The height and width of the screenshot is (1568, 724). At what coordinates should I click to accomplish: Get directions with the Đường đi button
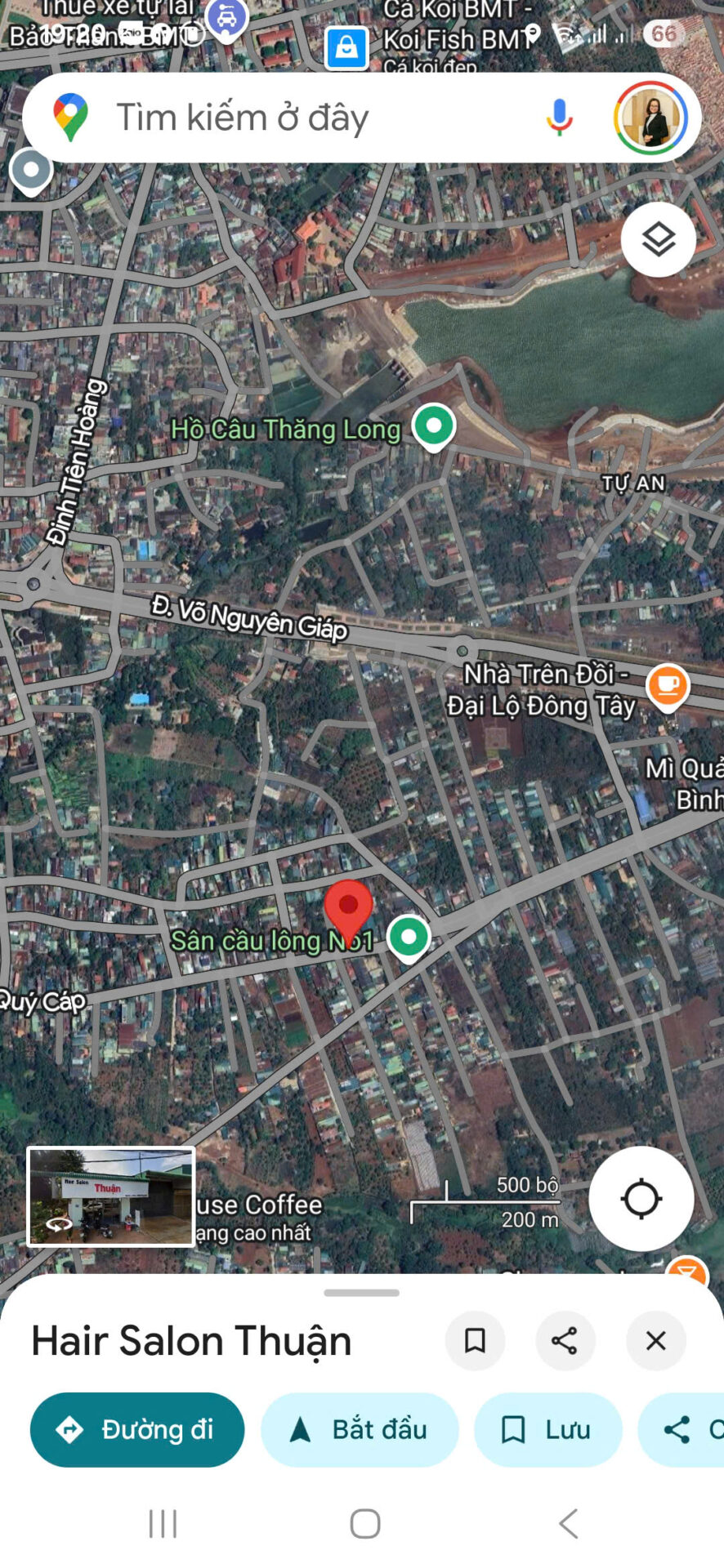137,1429
